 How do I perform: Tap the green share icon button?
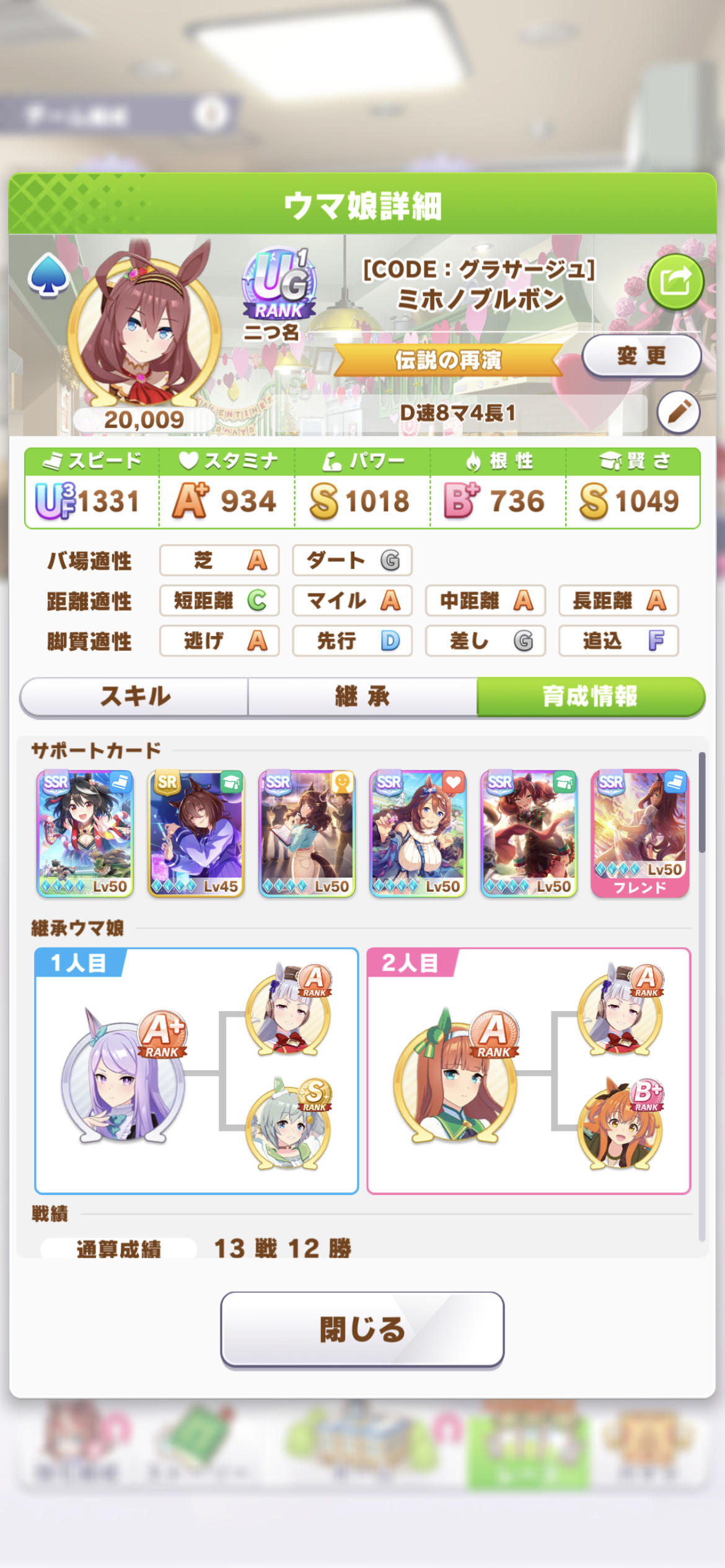coord(675,282)
